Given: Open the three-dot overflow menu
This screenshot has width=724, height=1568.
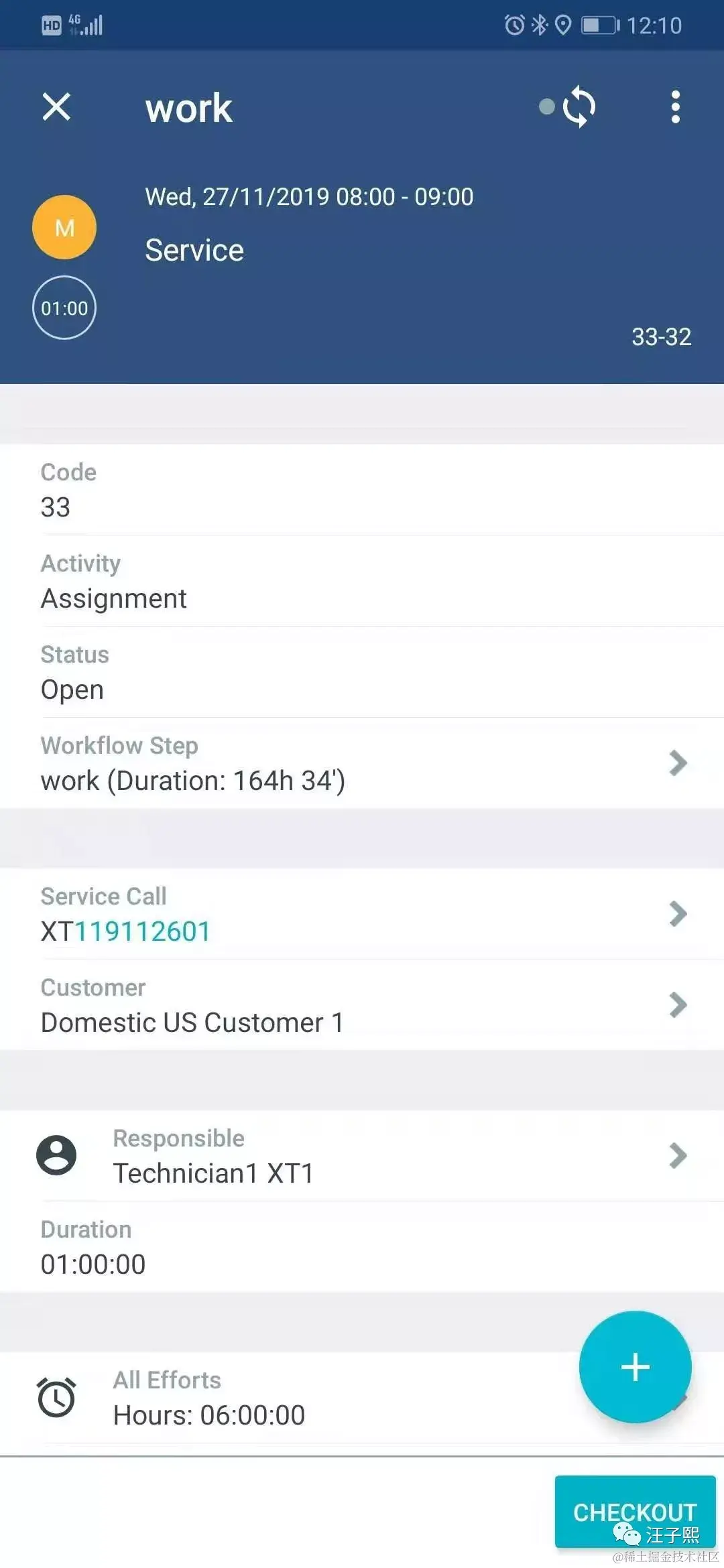Looking at the screenshot, I should [x=674, y=107].
